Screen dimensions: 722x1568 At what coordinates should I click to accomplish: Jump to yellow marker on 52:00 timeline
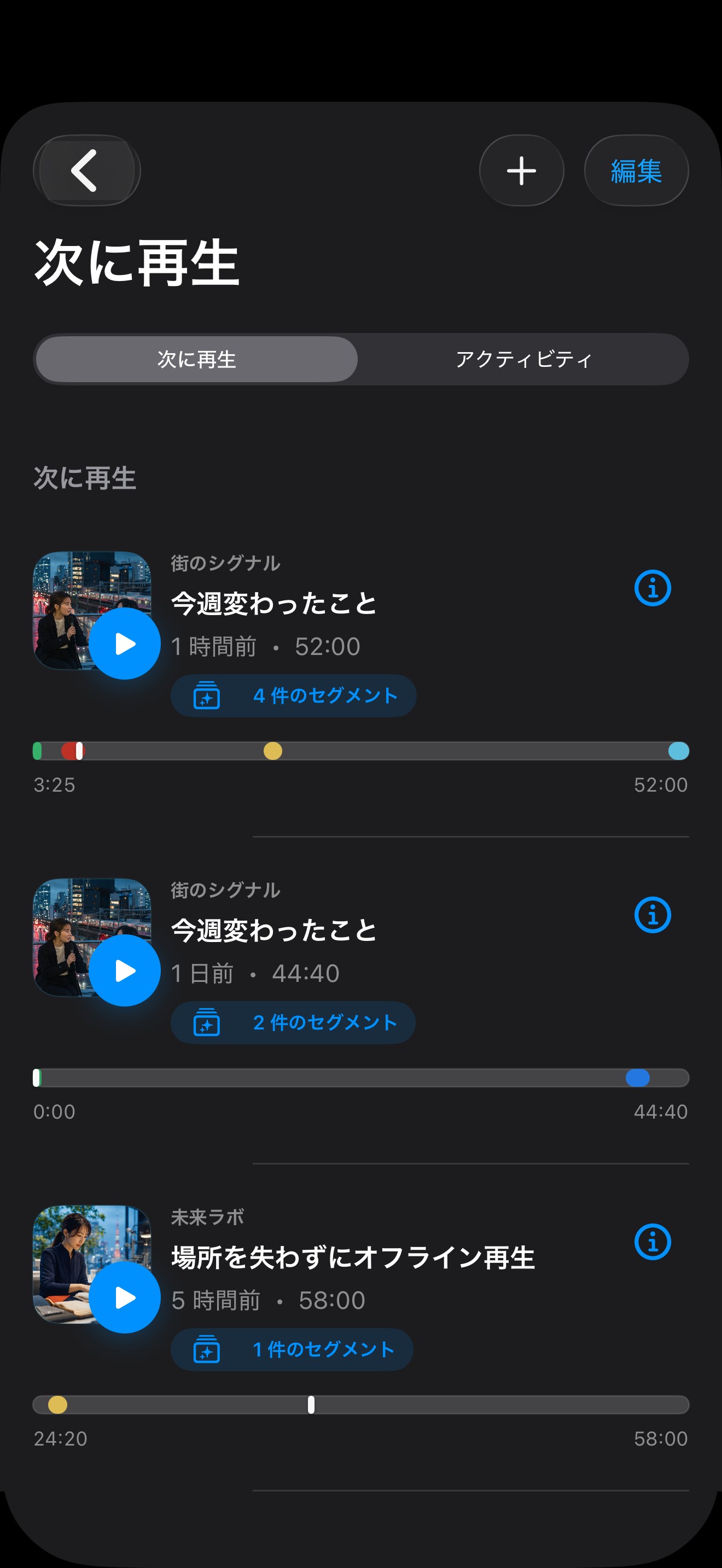coord(273,751)
